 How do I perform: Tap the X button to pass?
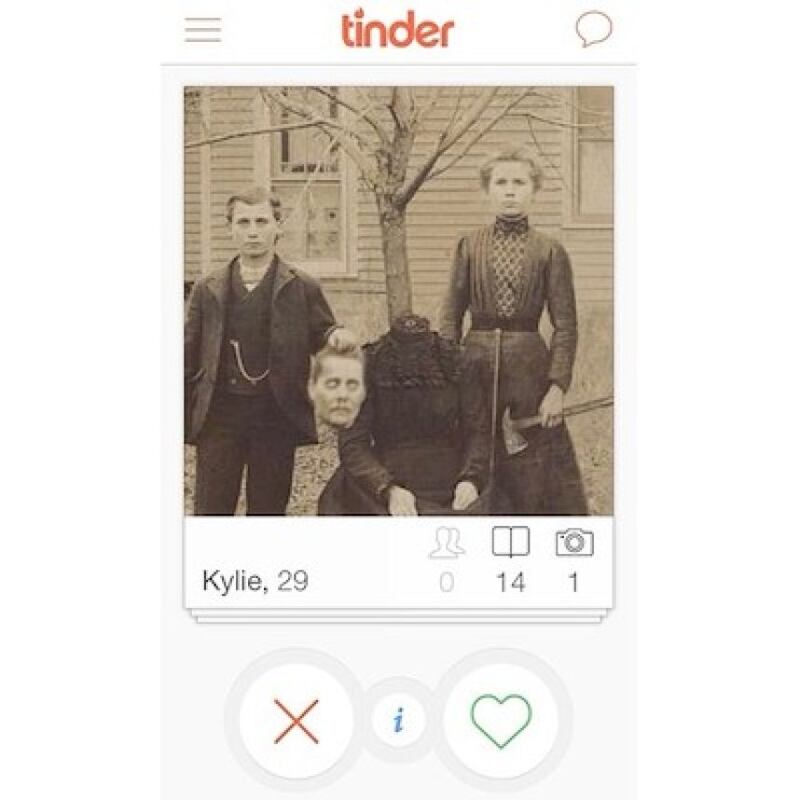297,720
